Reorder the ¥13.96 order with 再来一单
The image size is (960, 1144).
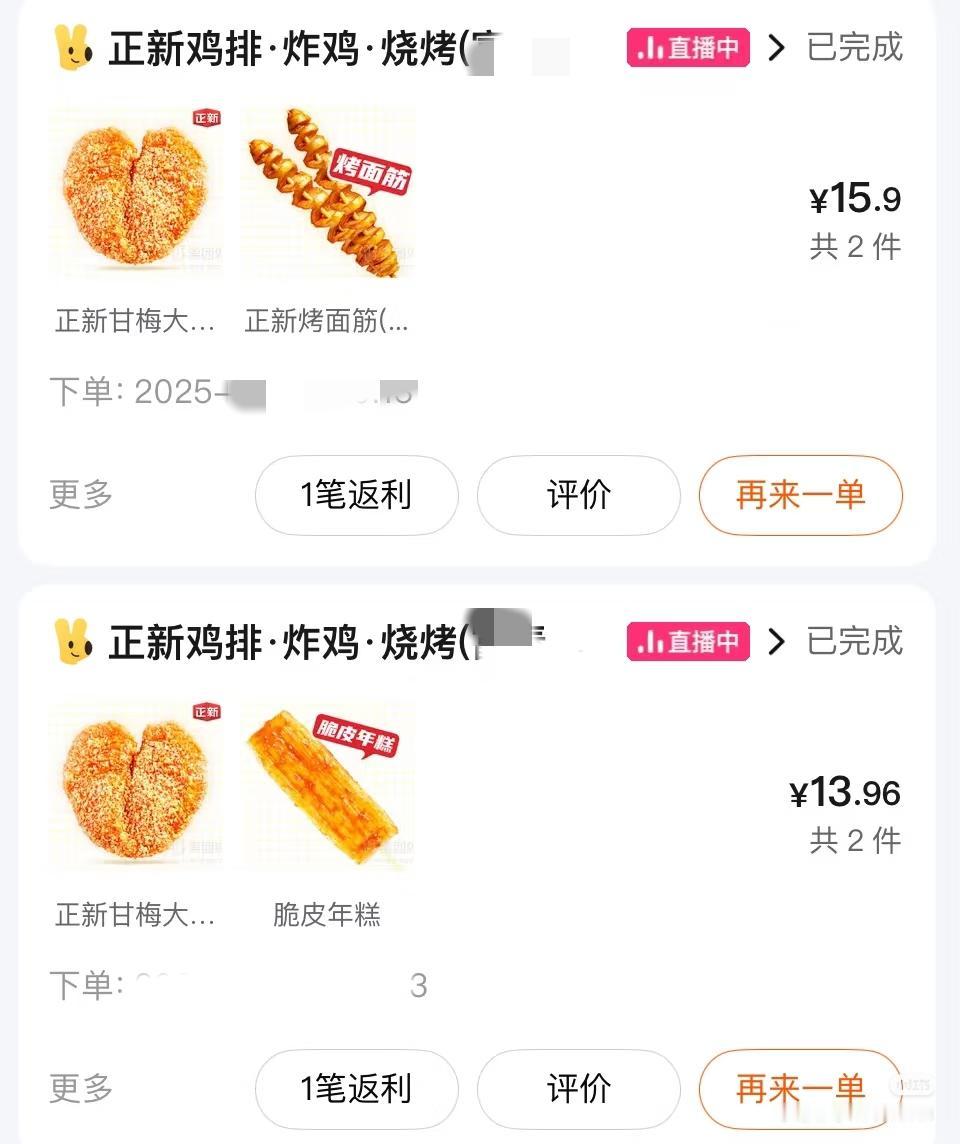pos(800,1089)
